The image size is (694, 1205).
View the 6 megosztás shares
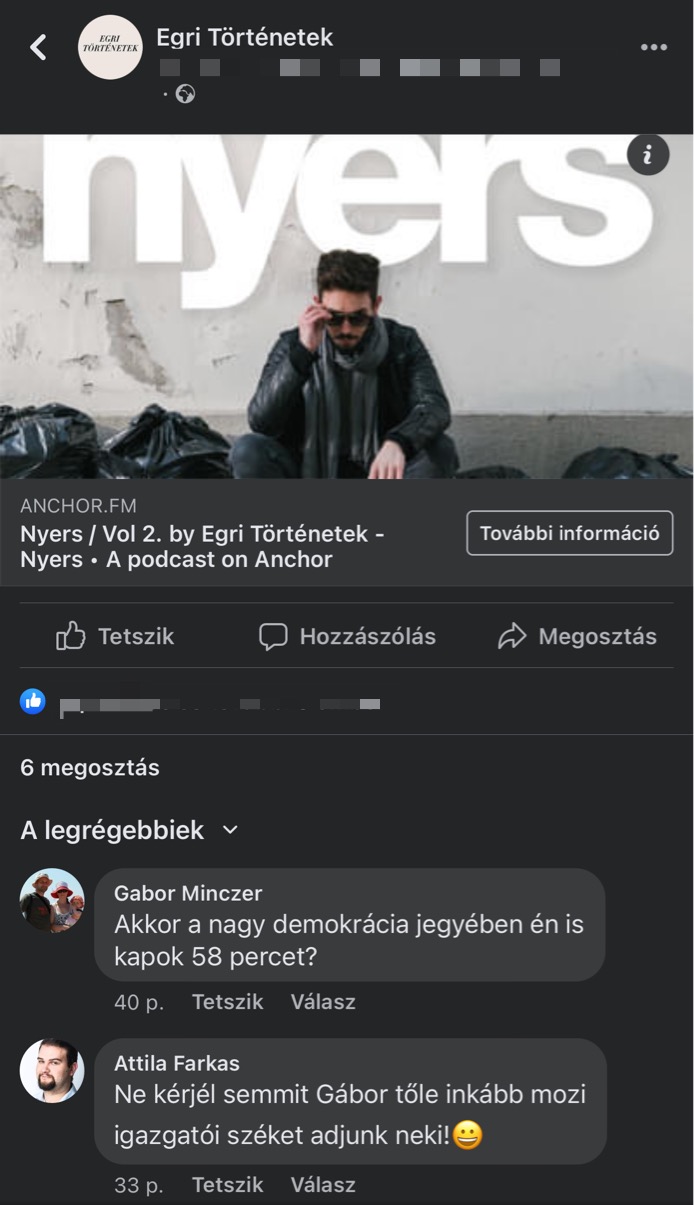click(x=90, y=768)
